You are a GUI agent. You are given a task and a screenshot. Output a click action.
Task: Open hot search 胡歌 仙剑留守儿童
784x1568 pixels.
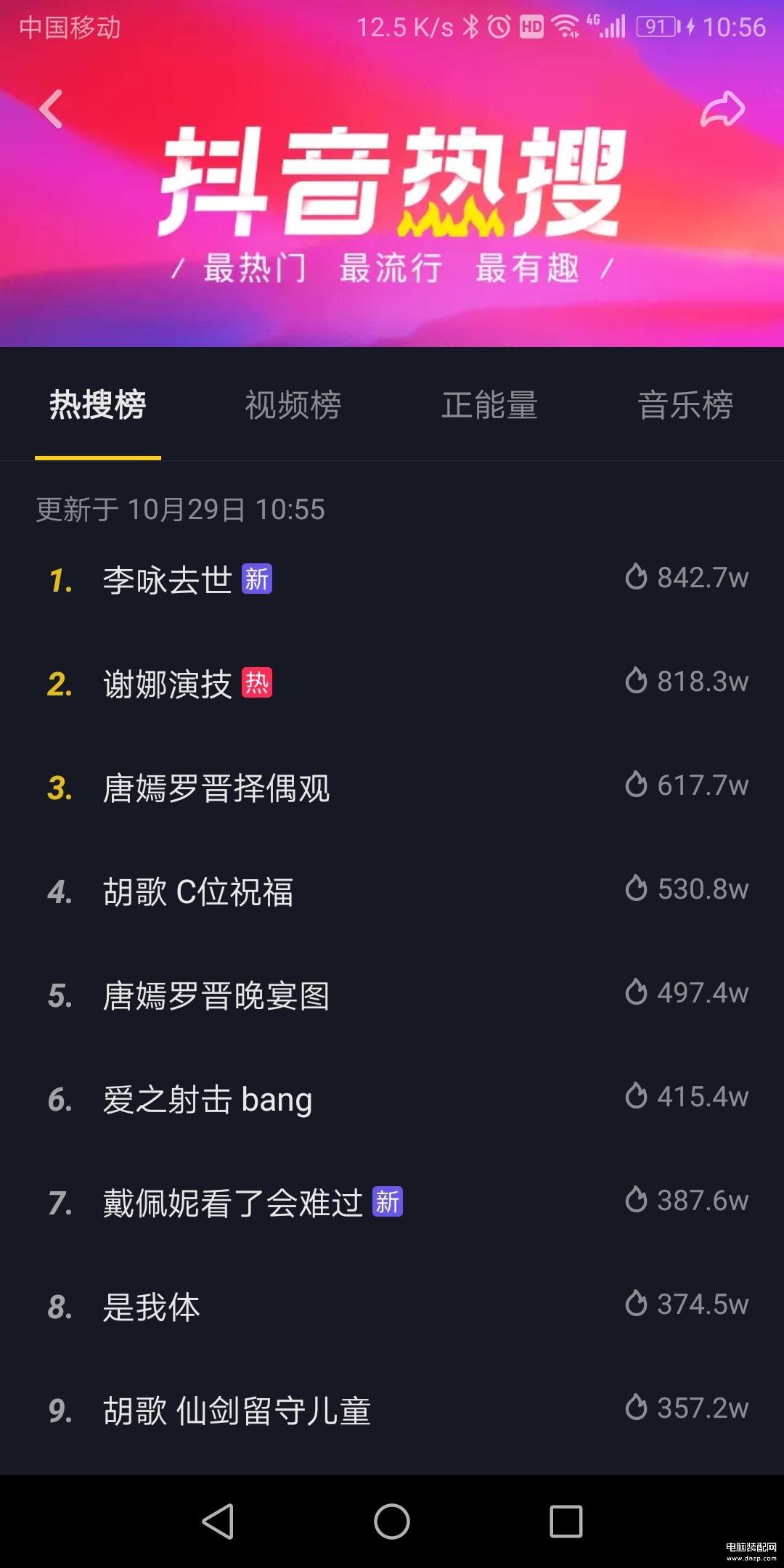pos(392,1410)
